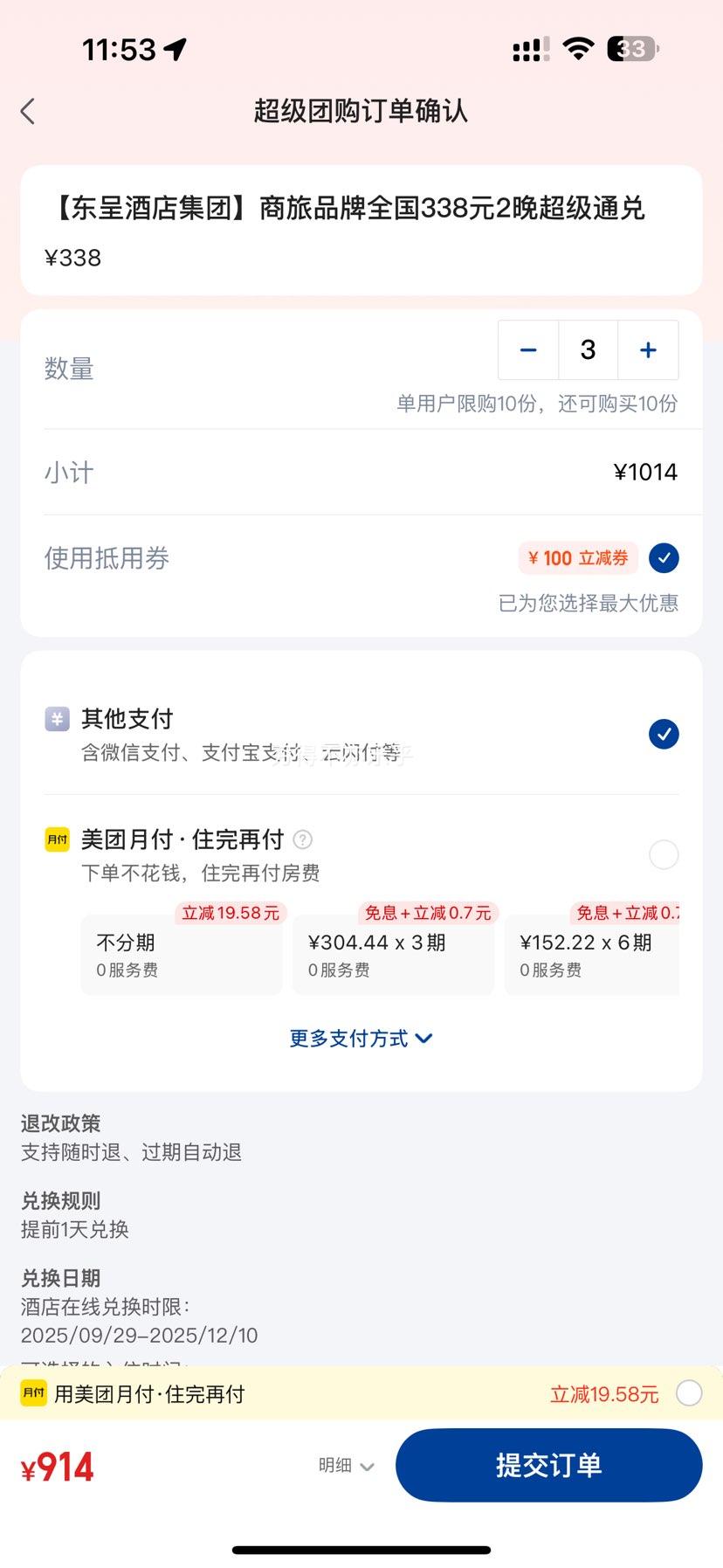
Task: Expand 更多支付方式
Action: click(361, 1039)
